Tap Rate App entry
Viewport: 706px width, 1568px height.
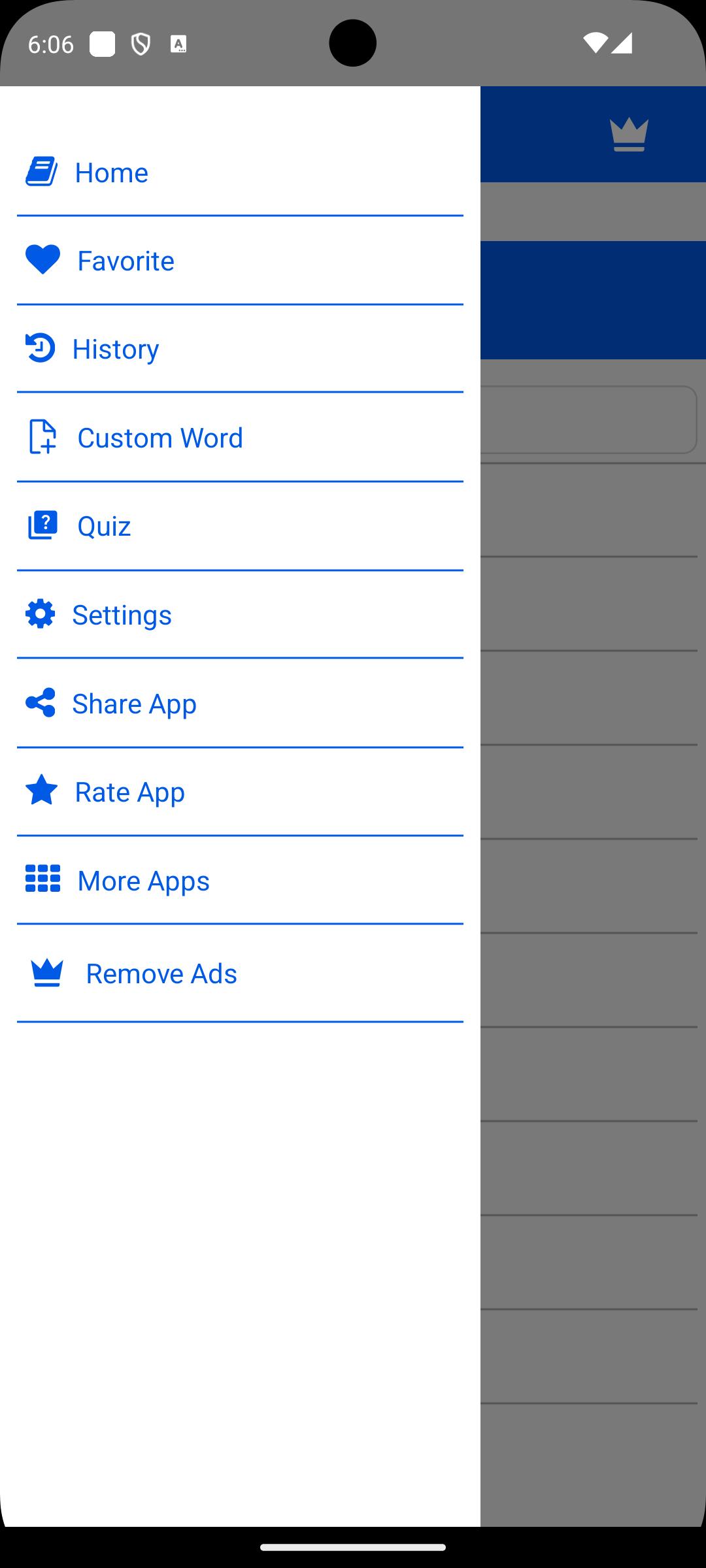coord(240,792)
